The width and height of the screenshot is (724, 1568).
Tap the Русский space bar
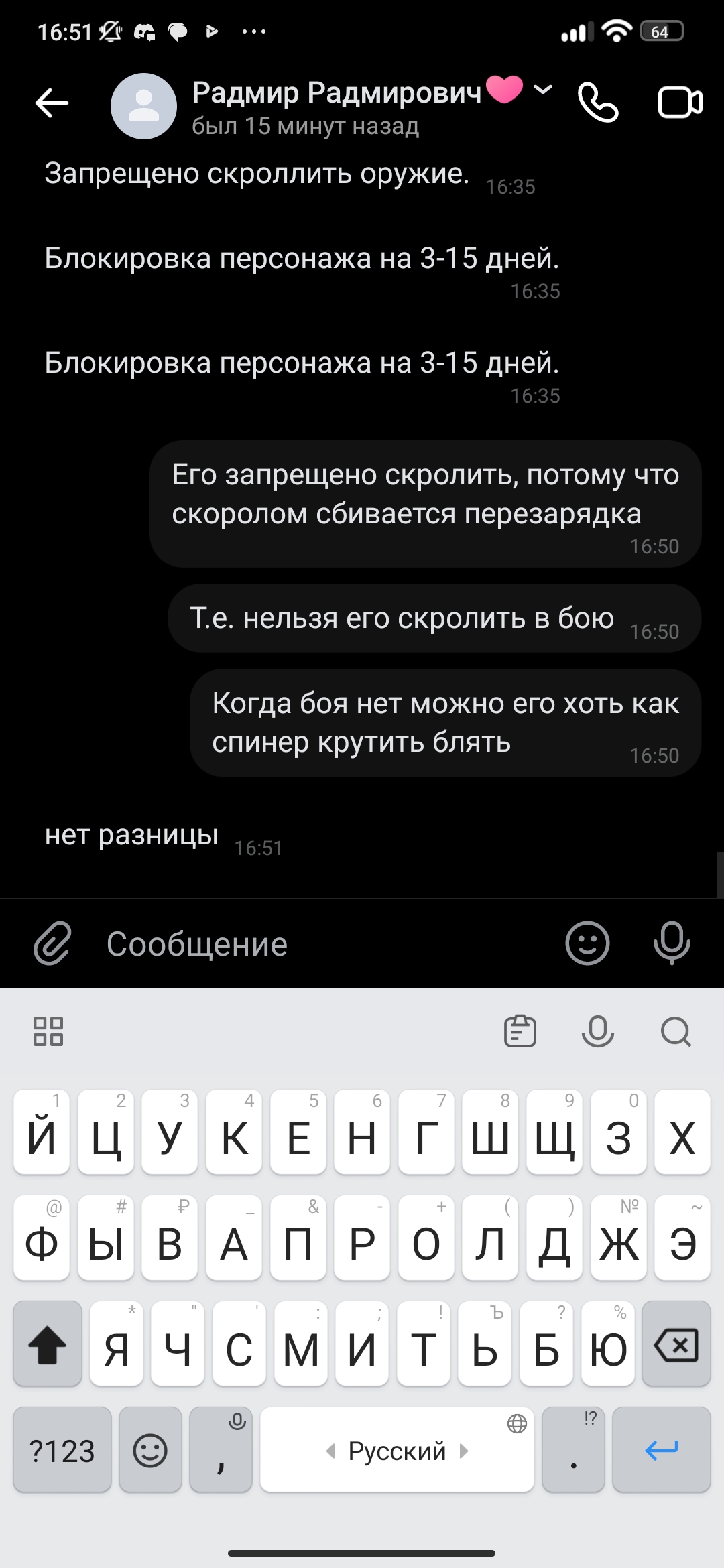coord(397,1450)
